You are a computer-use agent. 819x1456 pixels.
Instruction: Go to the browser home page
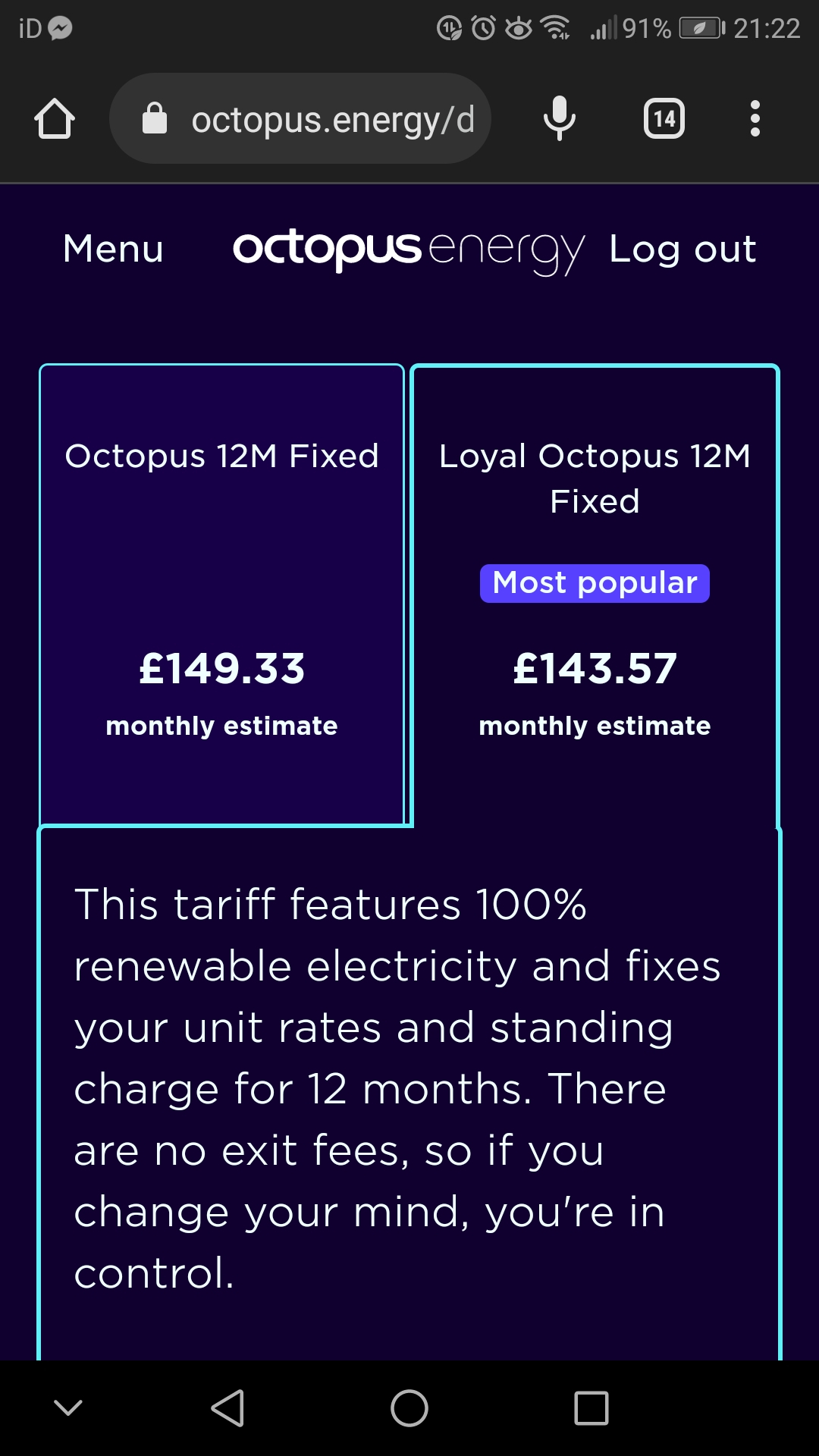(55, 119)
